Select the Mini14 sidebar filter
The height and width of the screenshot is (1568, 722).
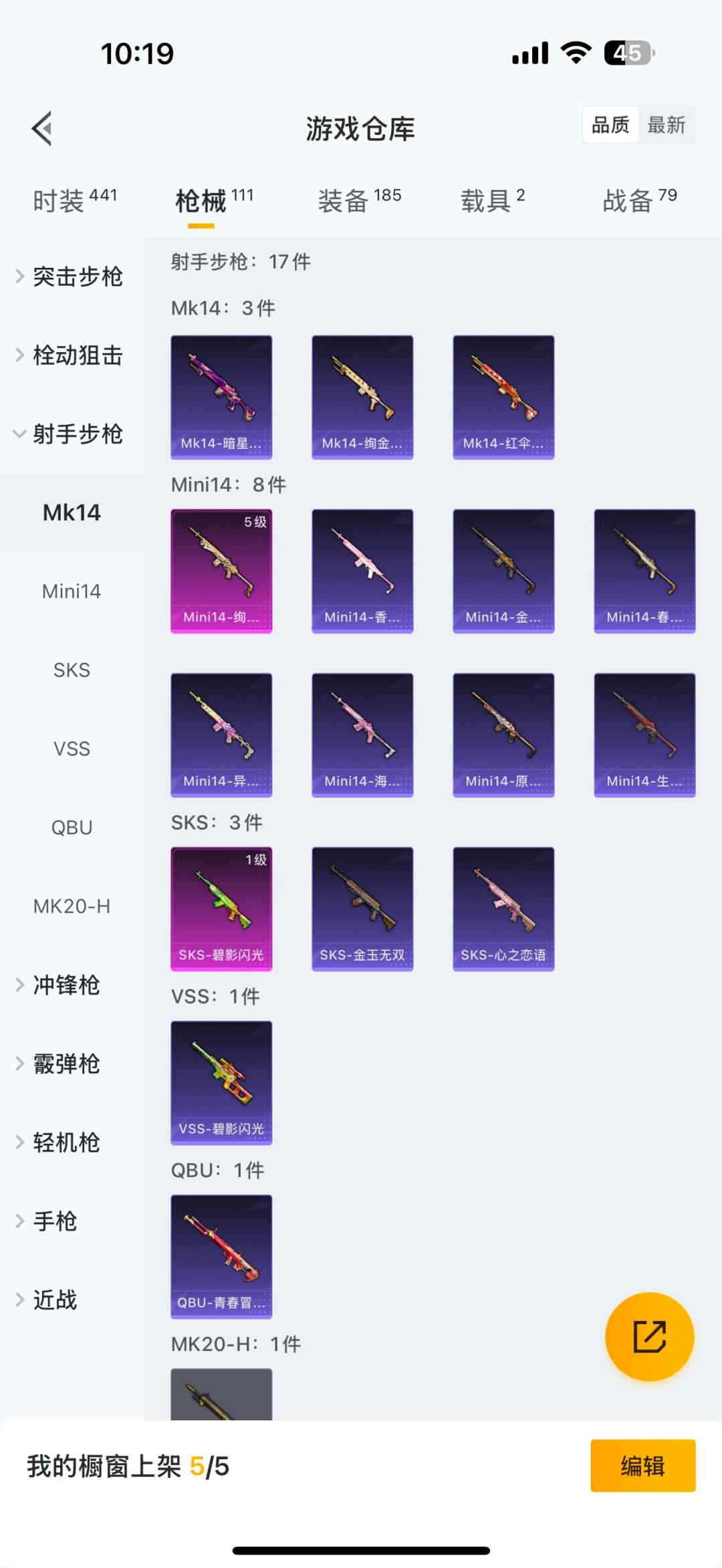[72, 591]
